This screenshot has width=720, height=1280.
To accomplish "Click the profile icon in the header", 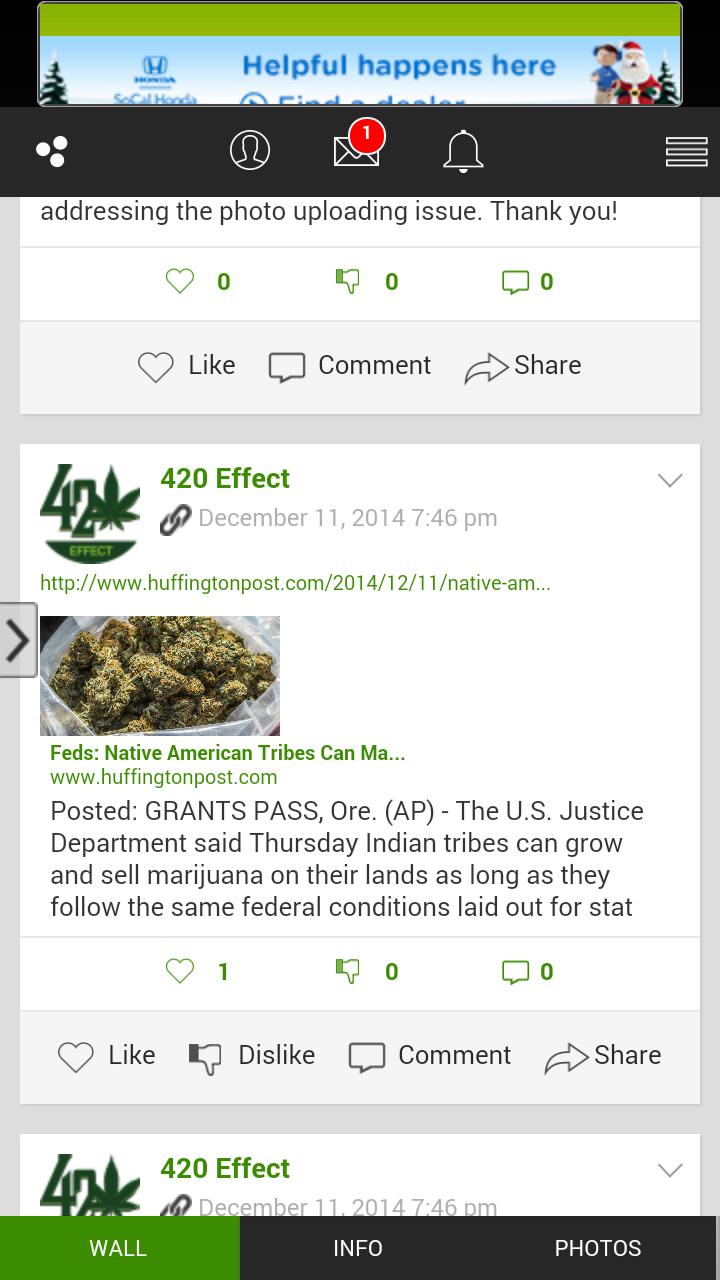I will coord(250,151).
